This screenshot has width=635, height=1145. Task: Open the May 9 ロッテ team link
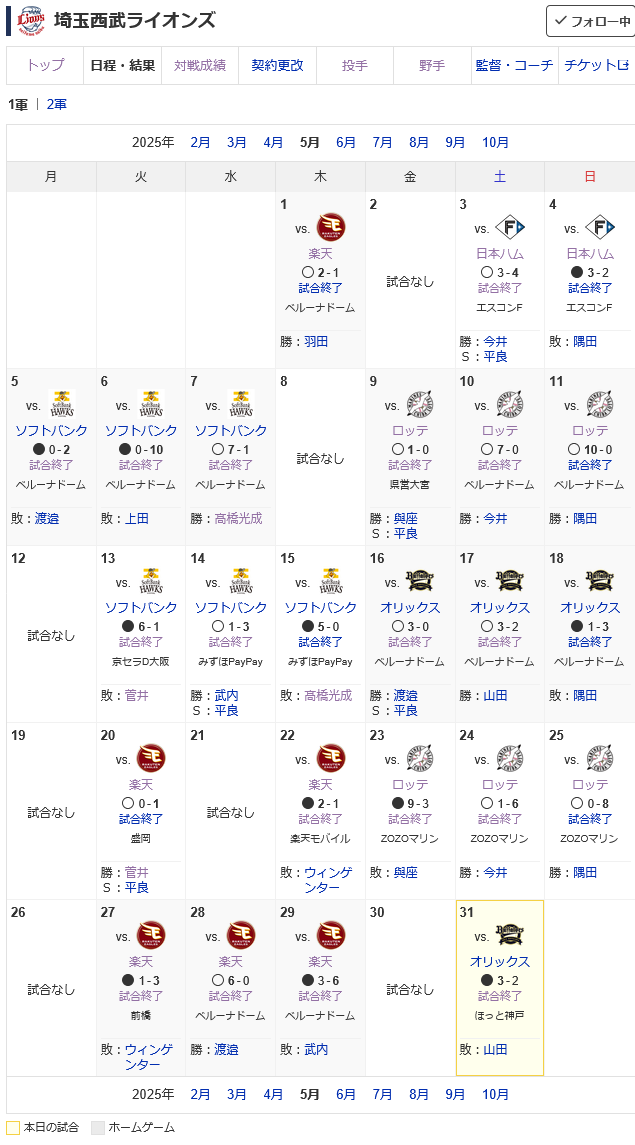point(410,431)
